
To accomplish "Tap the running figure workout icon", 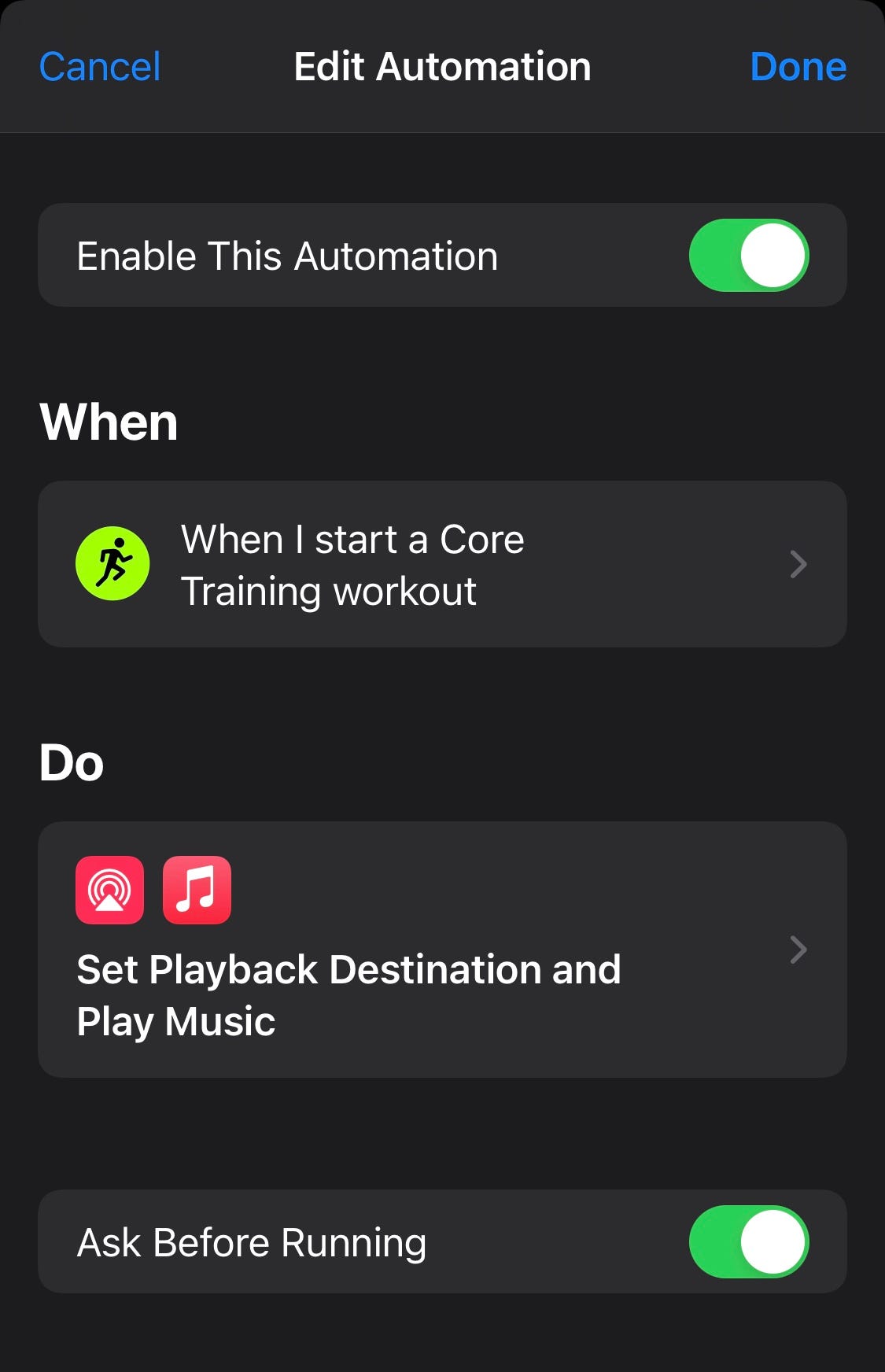I will pos(112,562).
